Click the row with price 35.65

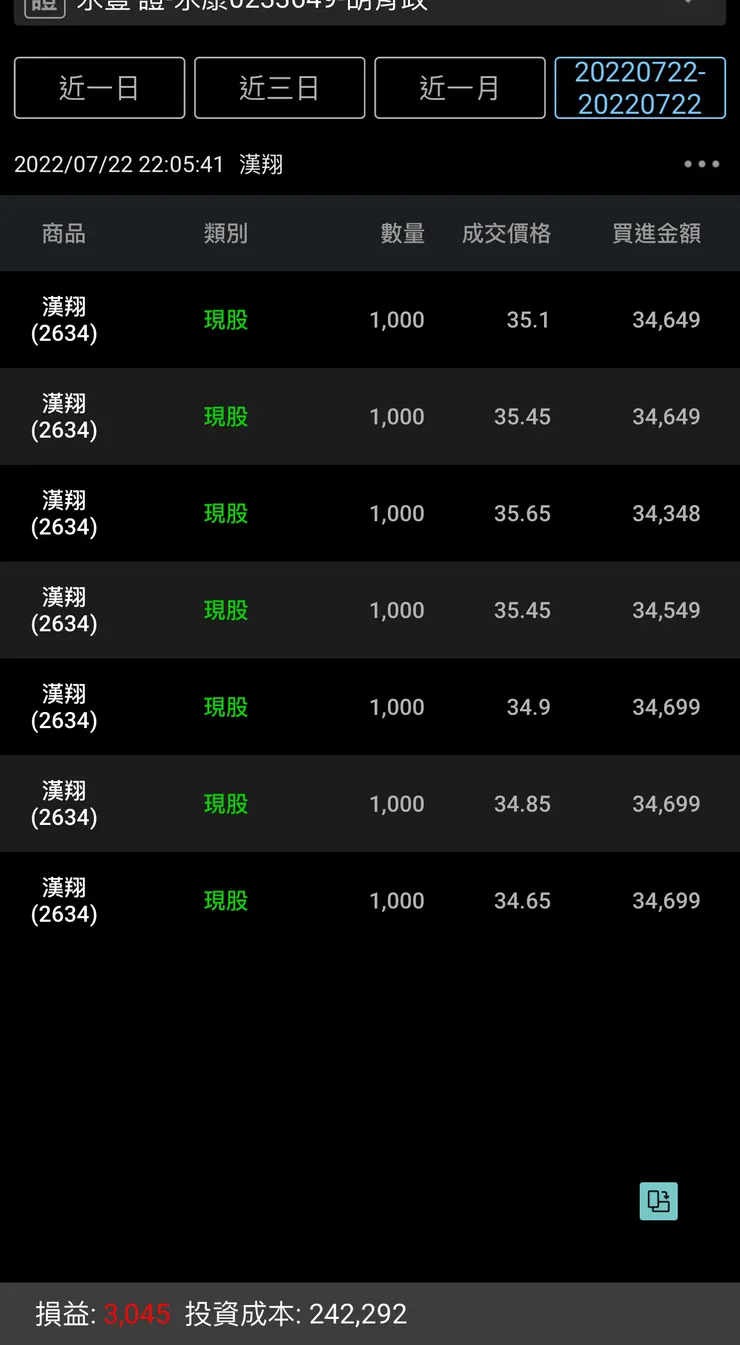coord(370,513)
